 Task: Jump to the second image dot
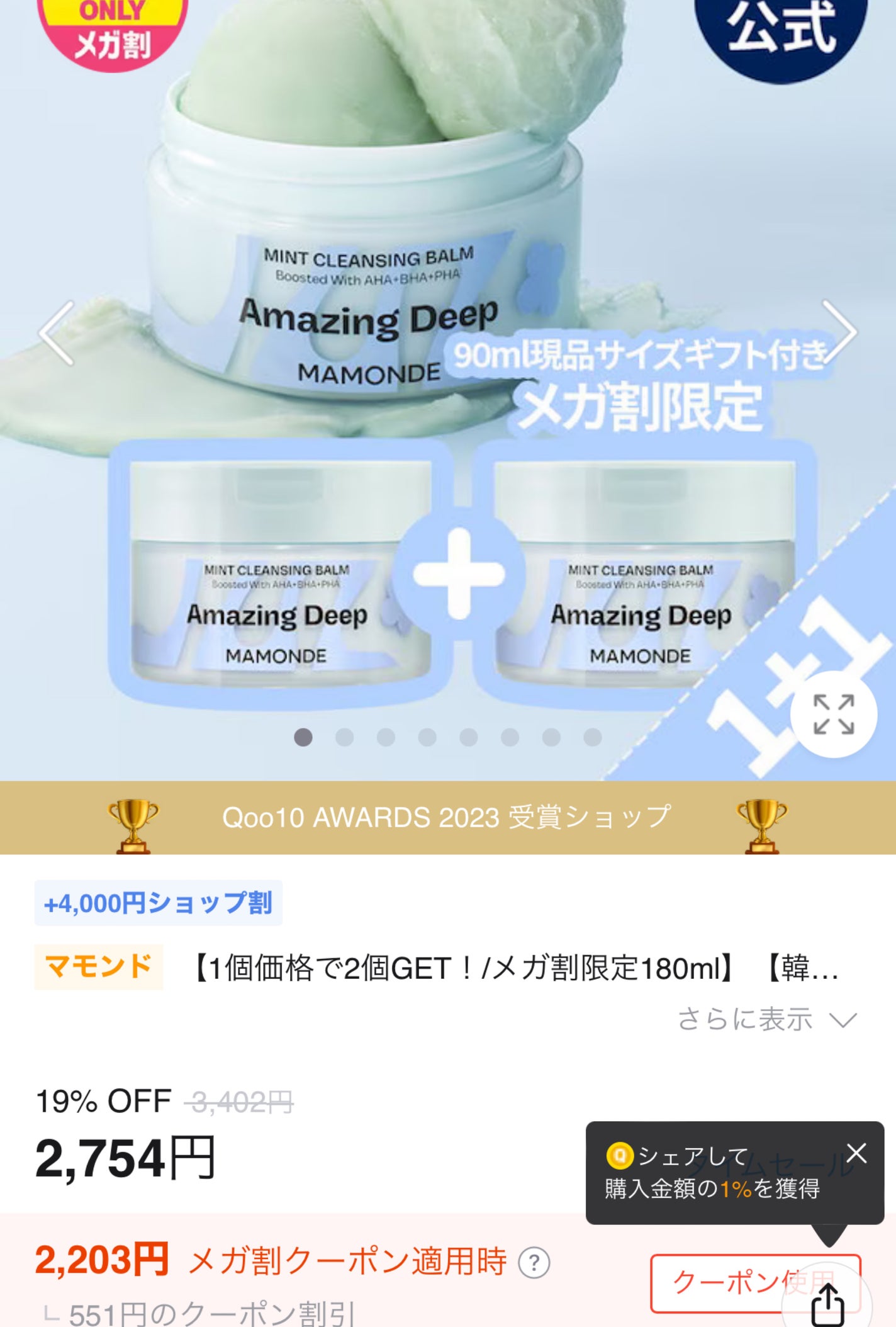click(x=344, y=737)
